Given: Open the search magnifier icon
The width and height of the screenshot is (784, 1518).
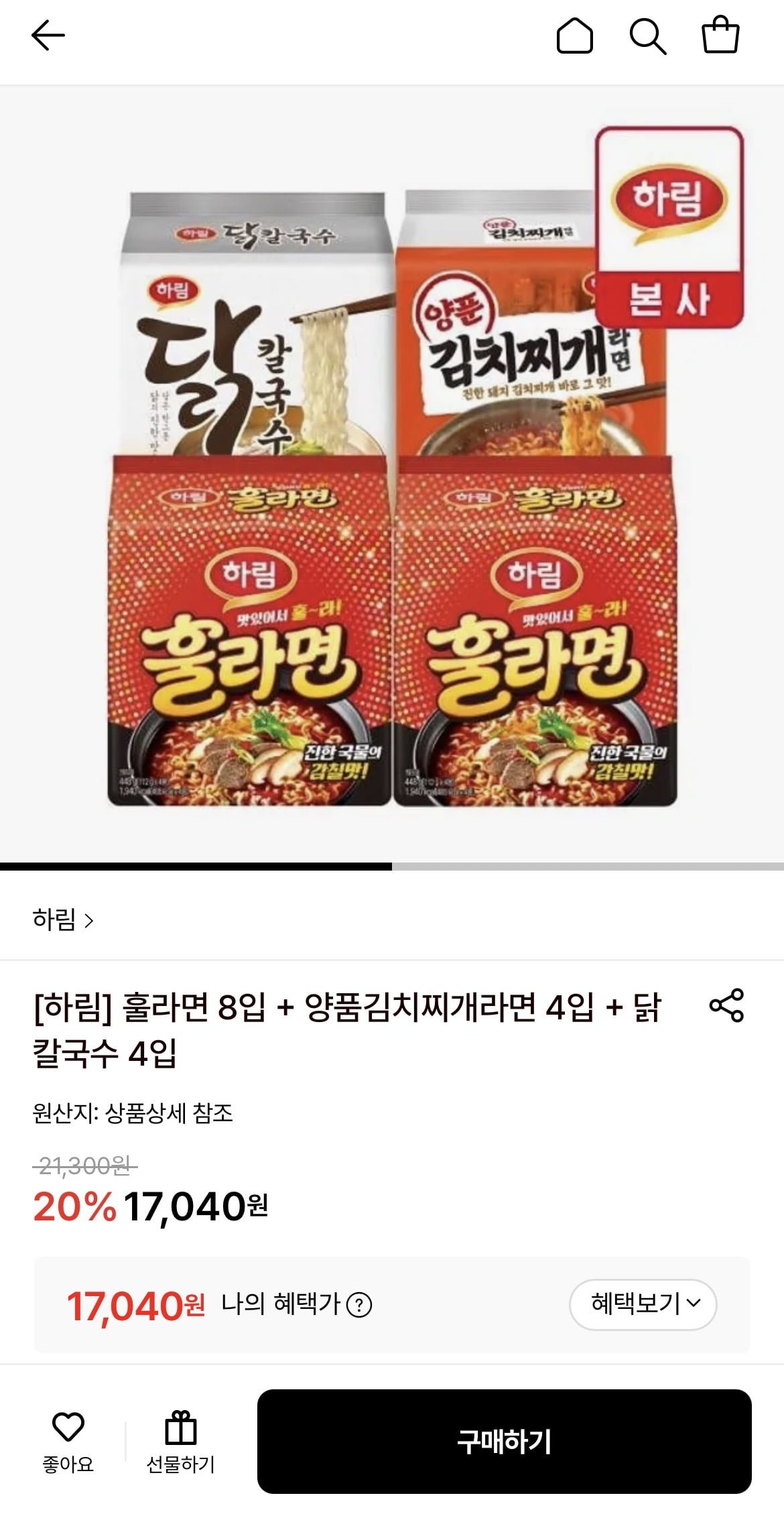Looking at the screenshot, I should (x=647, y=36).
